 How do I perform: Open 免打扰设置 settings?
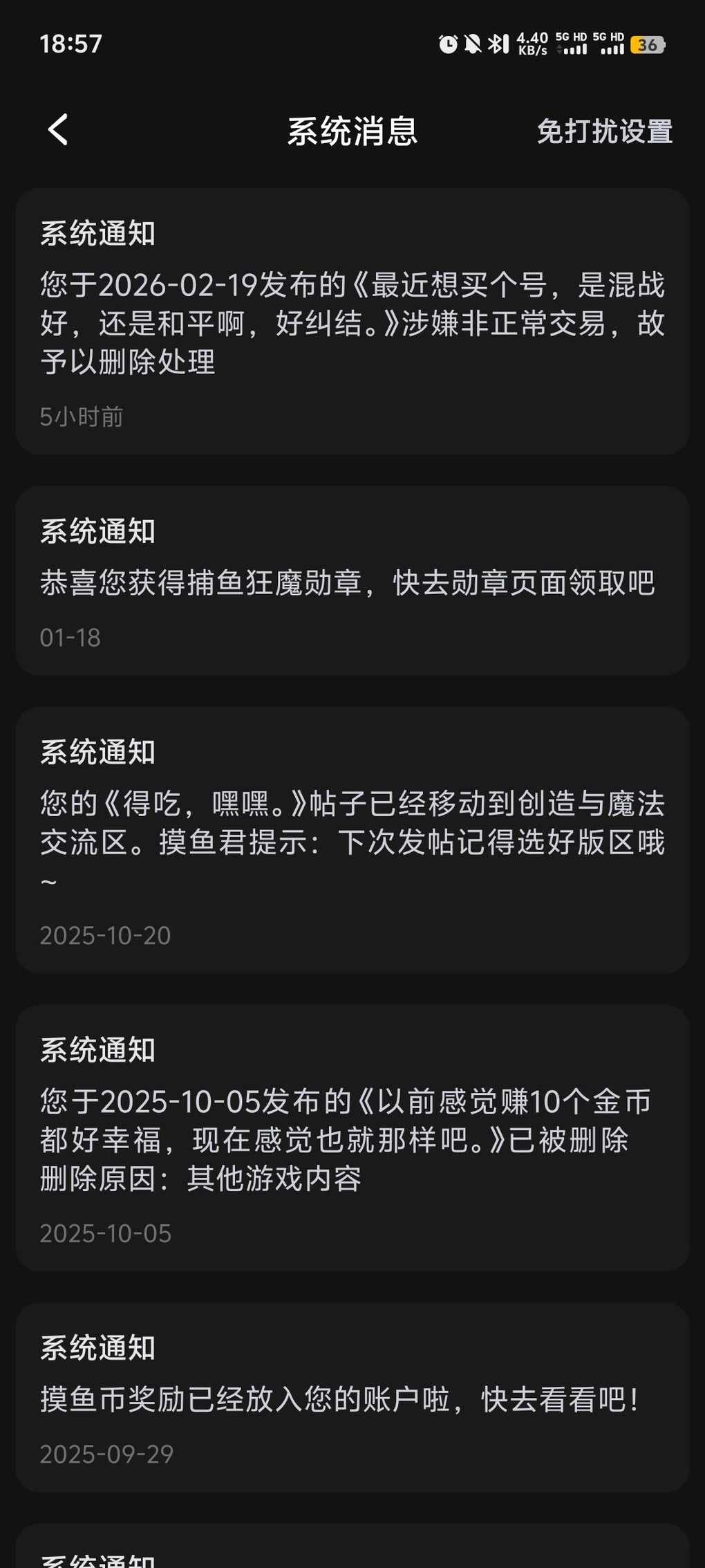[x=604, y=131]
